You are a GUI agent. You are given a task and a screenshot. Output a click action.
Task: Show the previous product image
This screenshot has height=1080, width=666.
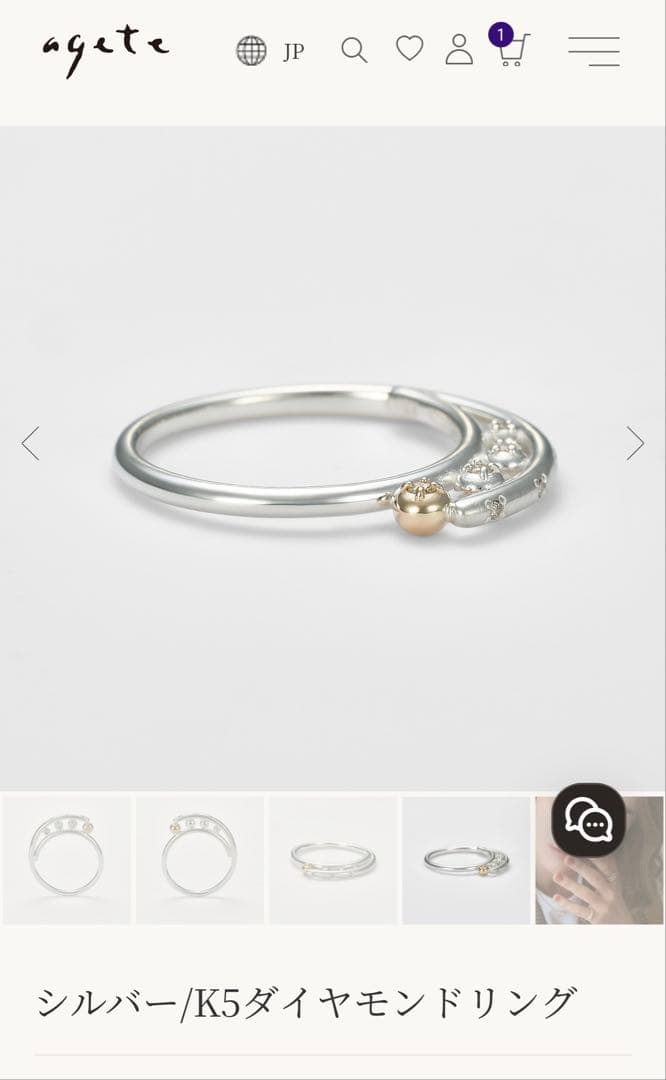pyautogui.click(x=30, y=443)
